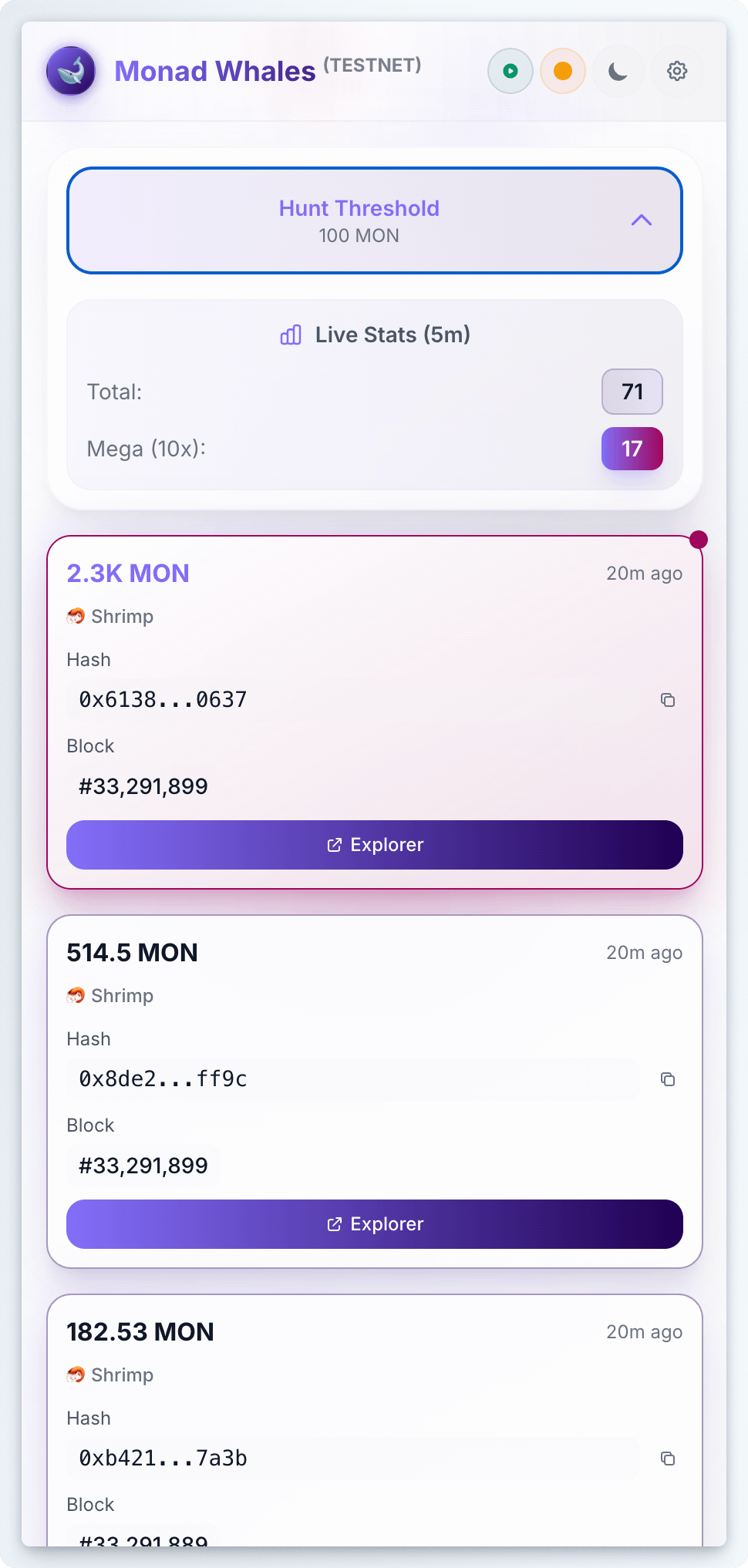Switch to dark mode with moon icon
The height and width of the screenshot is (1568, 748).
[x=618, y=72]
